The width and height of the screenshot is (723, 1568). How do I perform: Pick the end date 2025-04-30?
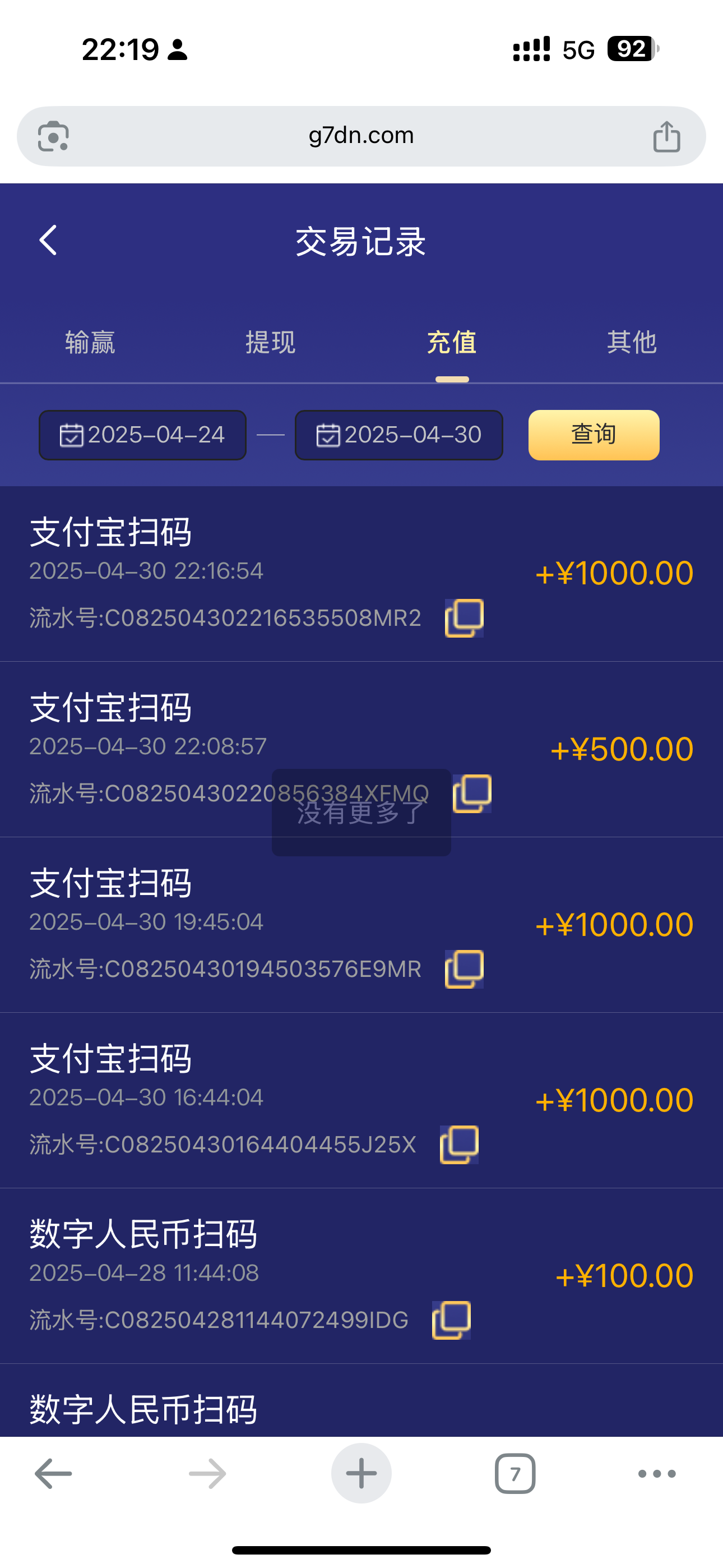click(398, 435)
